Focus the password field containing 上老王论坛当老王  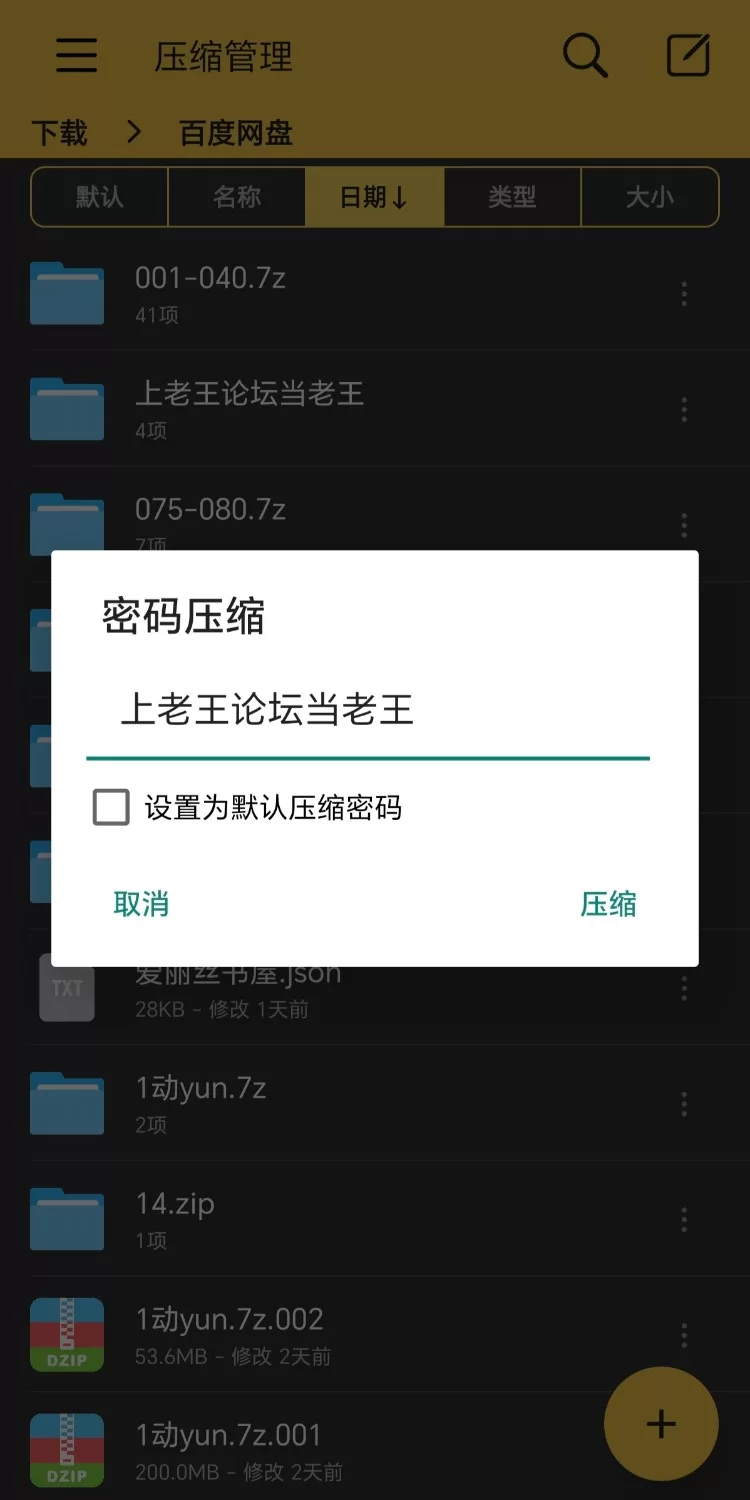368,711
